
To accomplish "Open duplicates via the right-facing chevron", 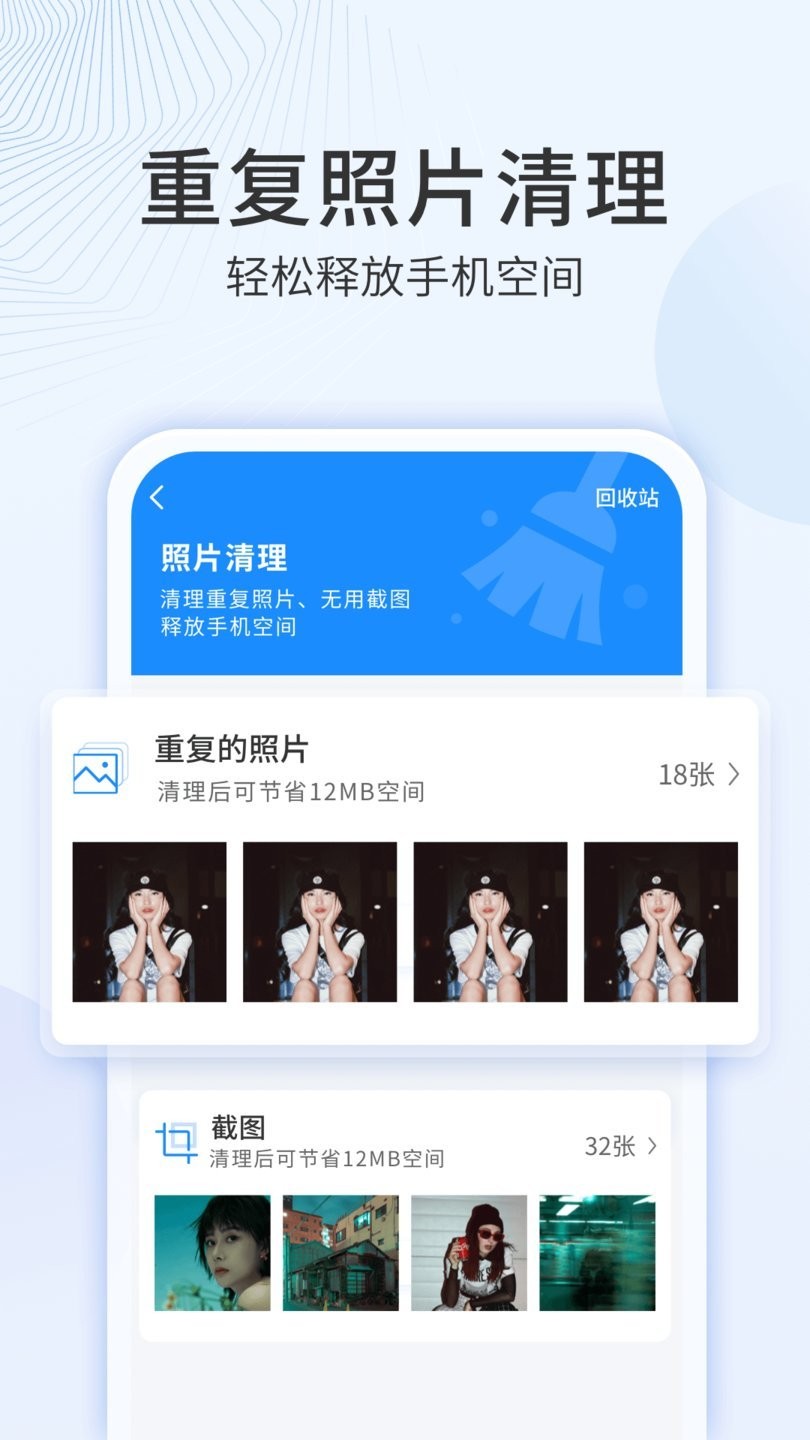I will [735, 773].
